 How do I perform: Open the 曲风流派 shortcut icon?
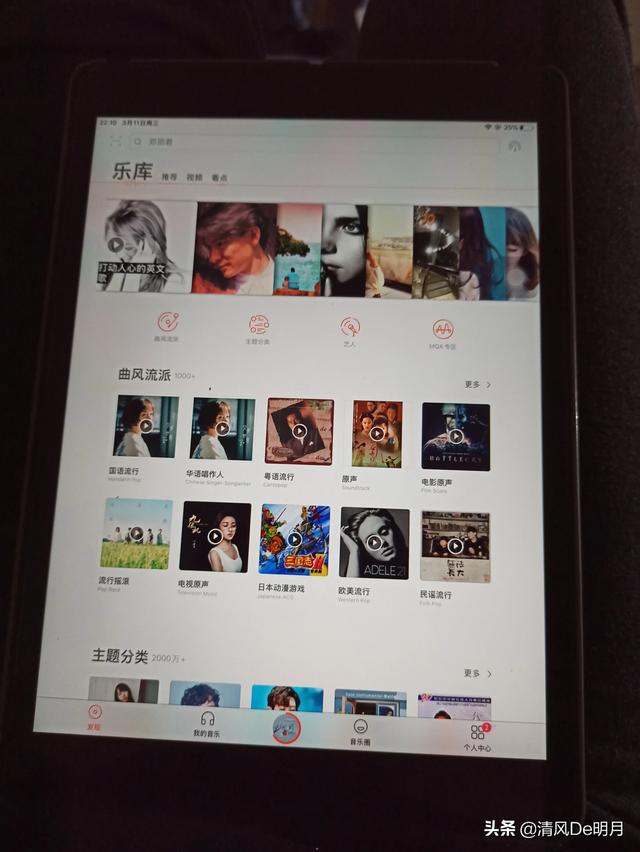coord(167,326)
